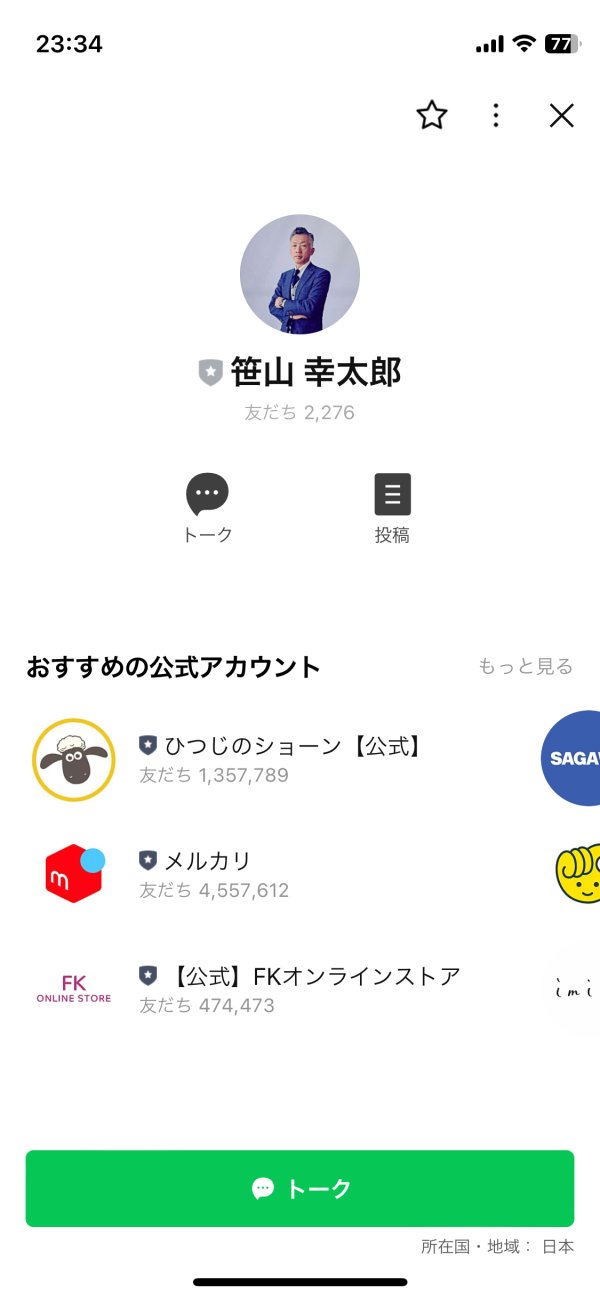600x1299 pixels.
Task: Start a chat with the green トーク button
Action: (300, 1188)
